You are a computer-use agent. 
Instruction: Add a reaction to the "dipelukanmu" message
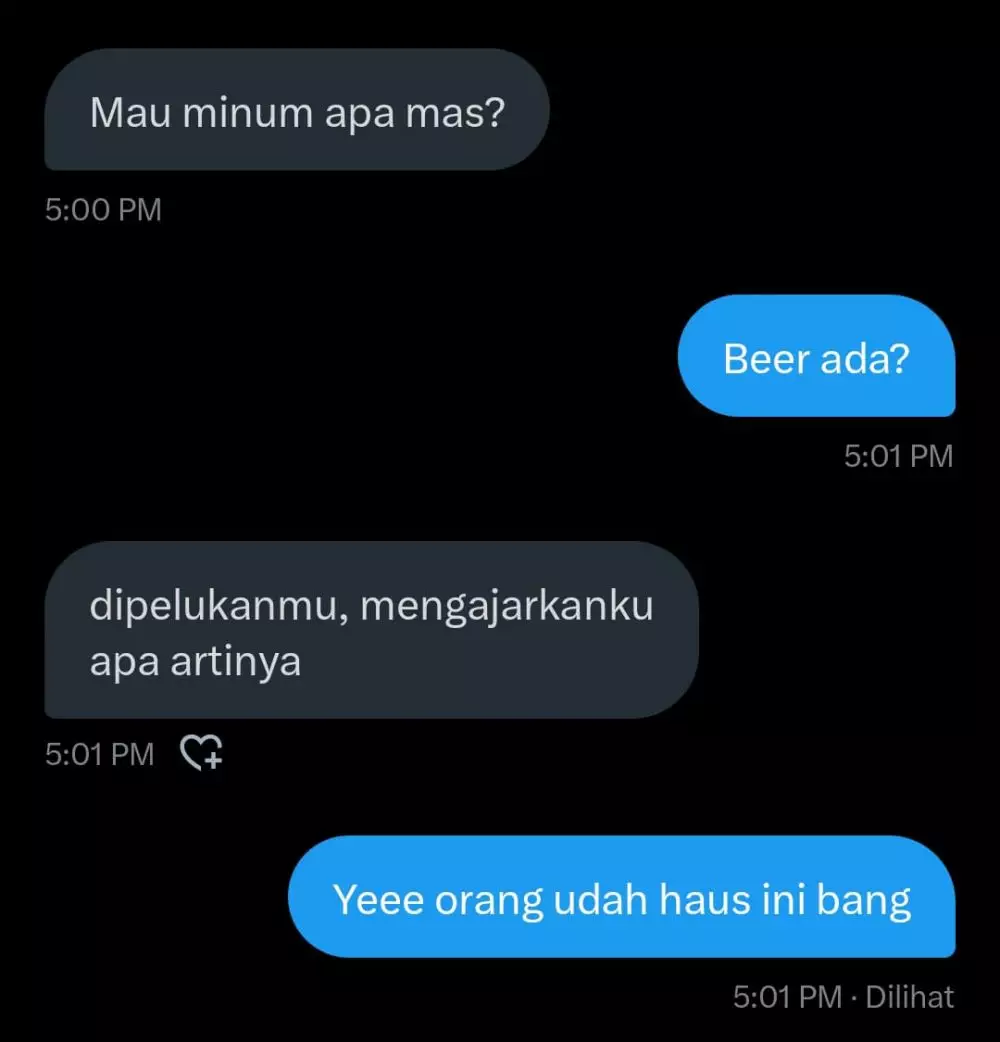point(201,752)
